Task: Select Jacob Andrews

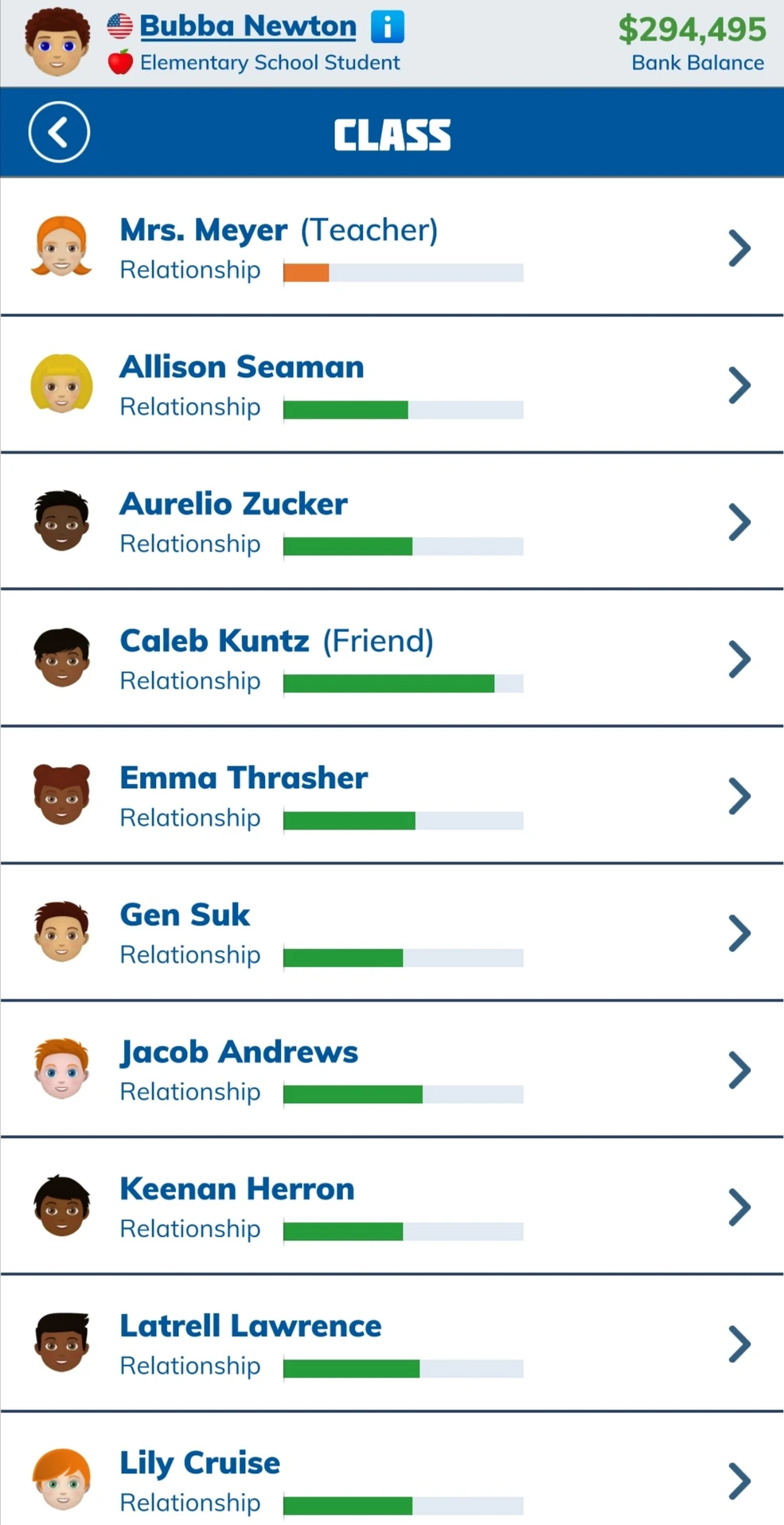Action: pyautogui.click(x=392, y=1070)
